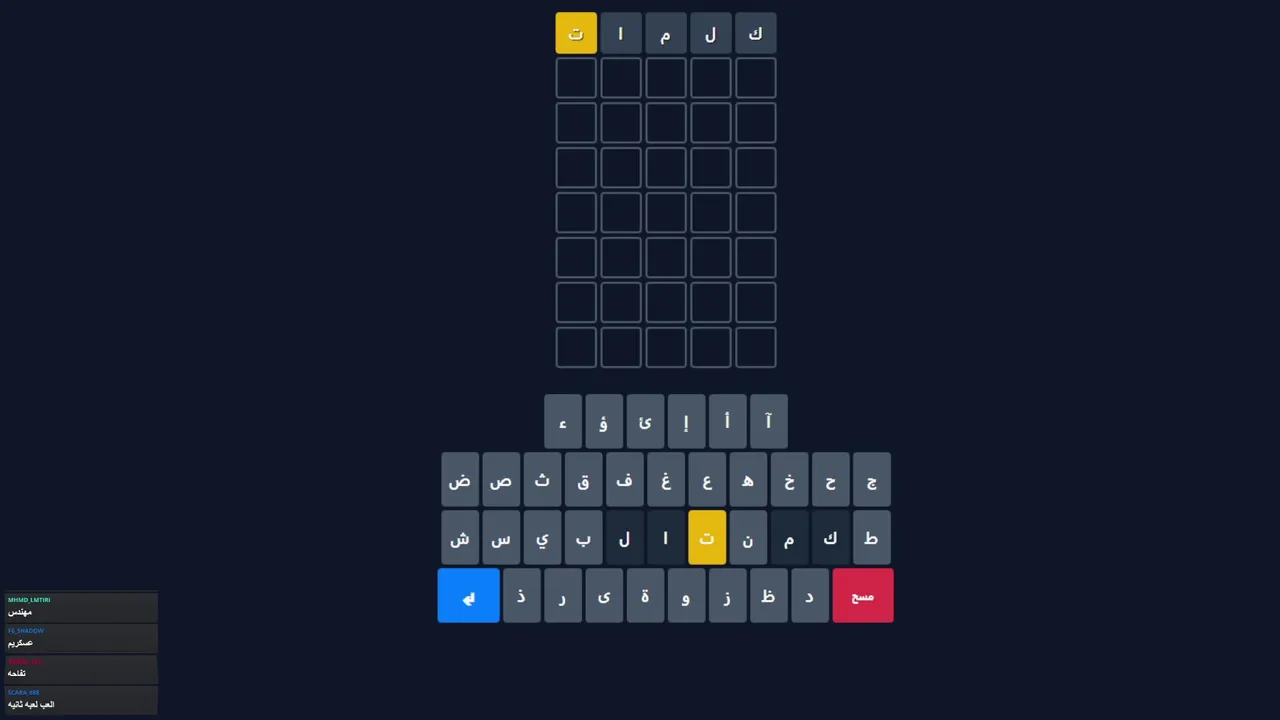Type the letter ن
Viewport: 1280px width, 720px height.
coord(747,538)
